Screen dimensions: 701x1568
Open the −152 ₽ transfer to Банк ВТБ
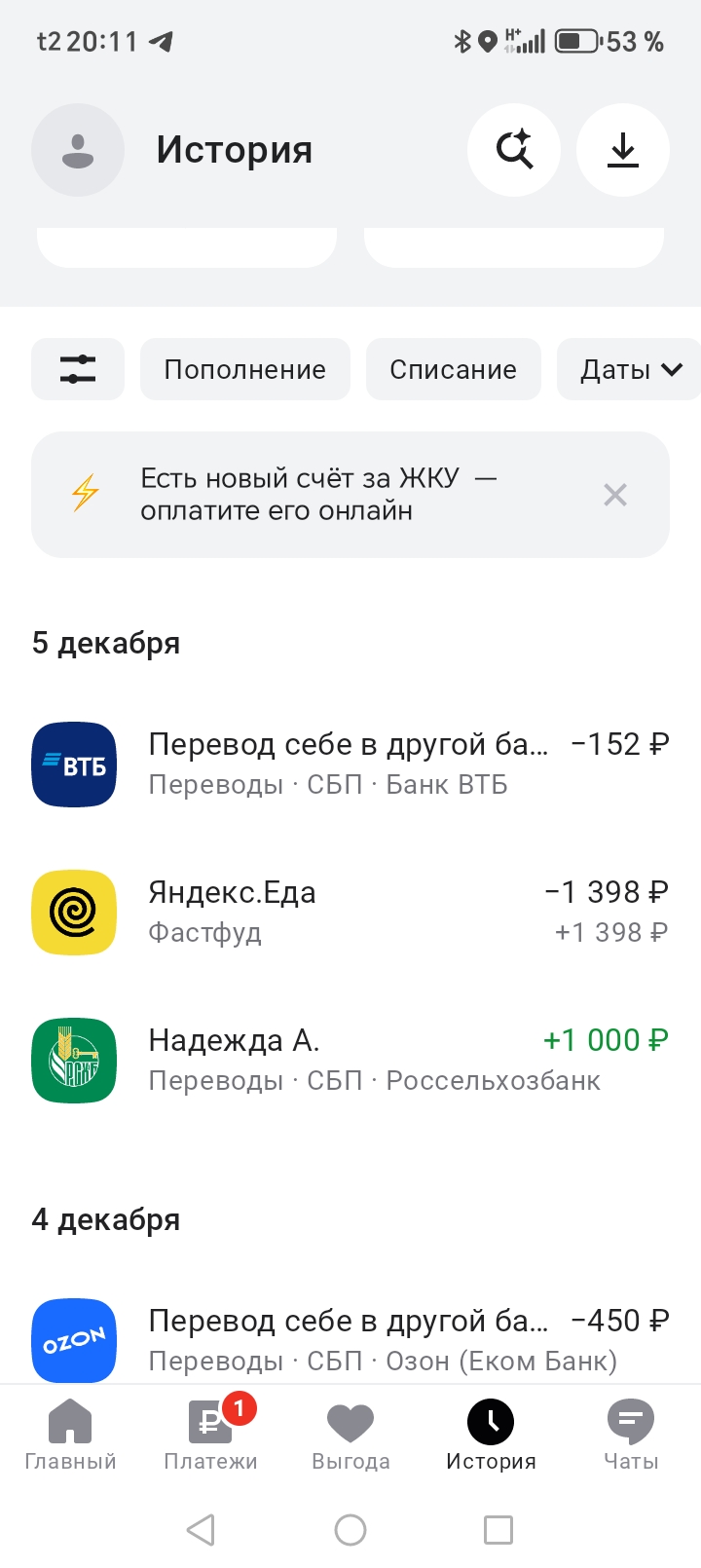point(350,764)
